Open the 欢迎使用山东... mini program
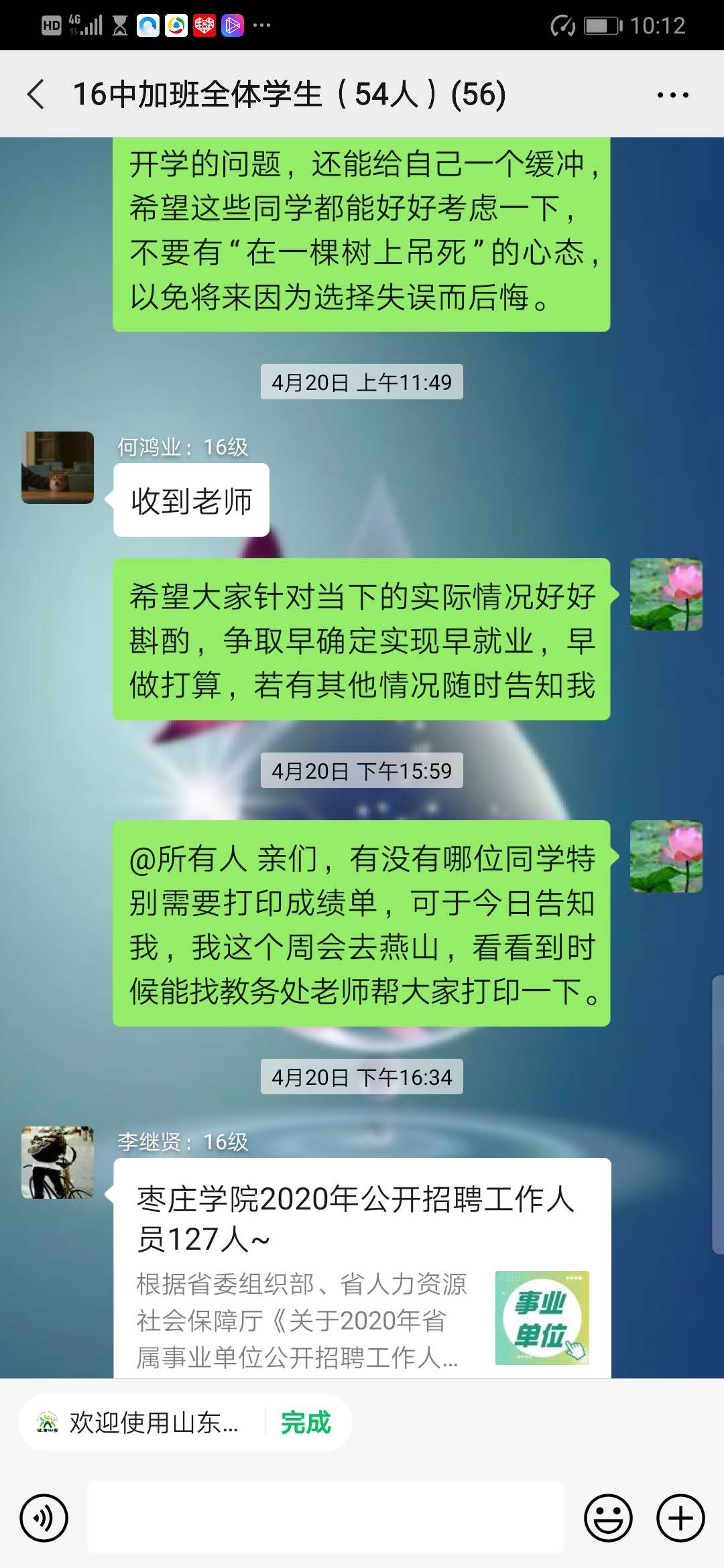The width and height of the screenshot is (724, 1568). click(141, 1422)
